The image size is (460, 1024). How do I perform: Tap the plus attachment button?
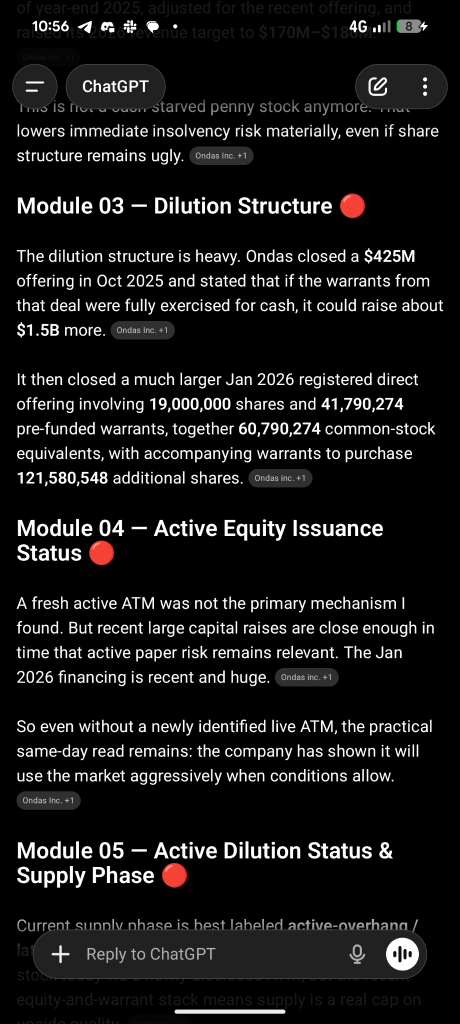pyautogui.click(x=60, y=954)
